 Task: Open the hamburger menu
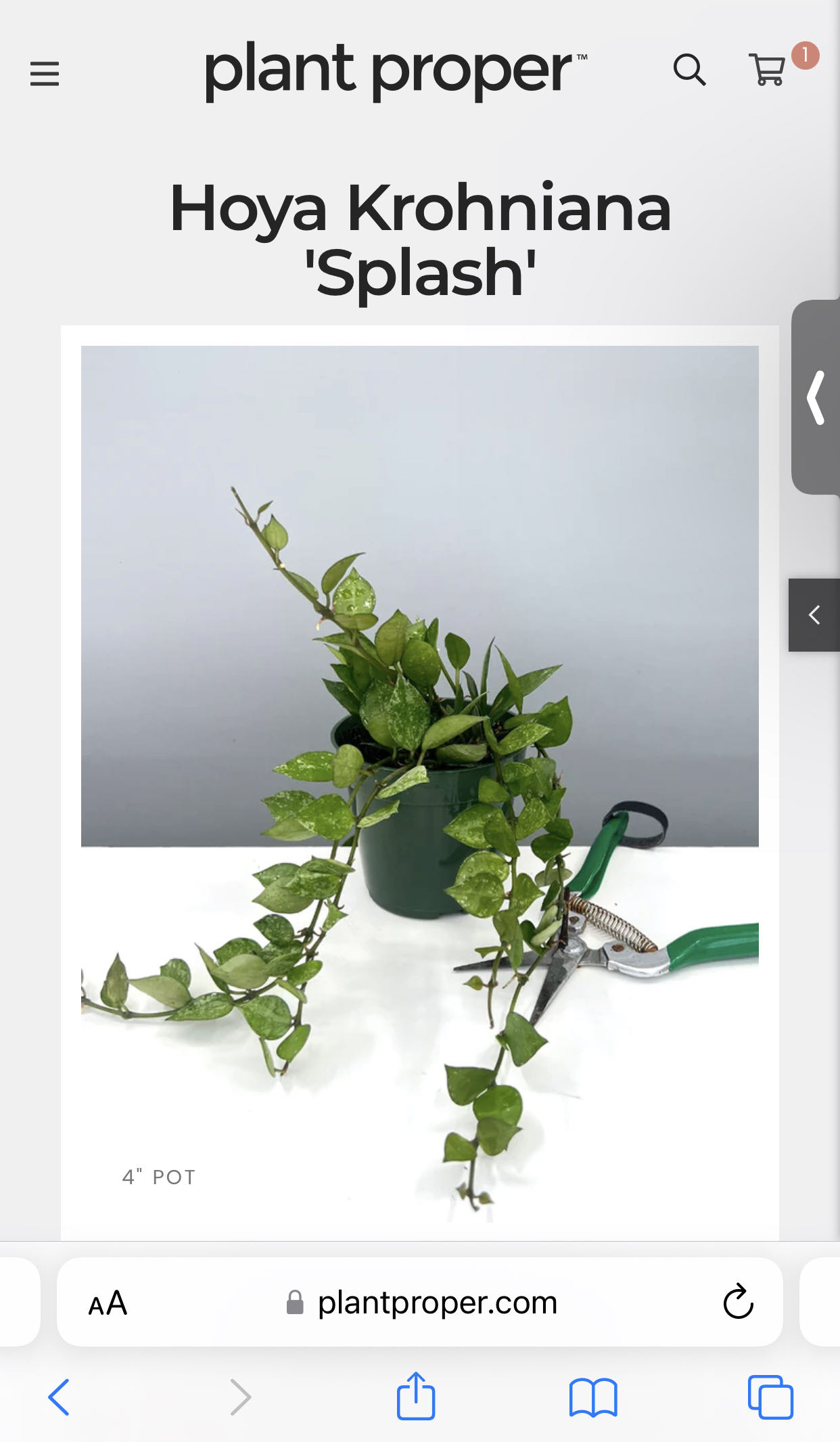click(45, 73)
